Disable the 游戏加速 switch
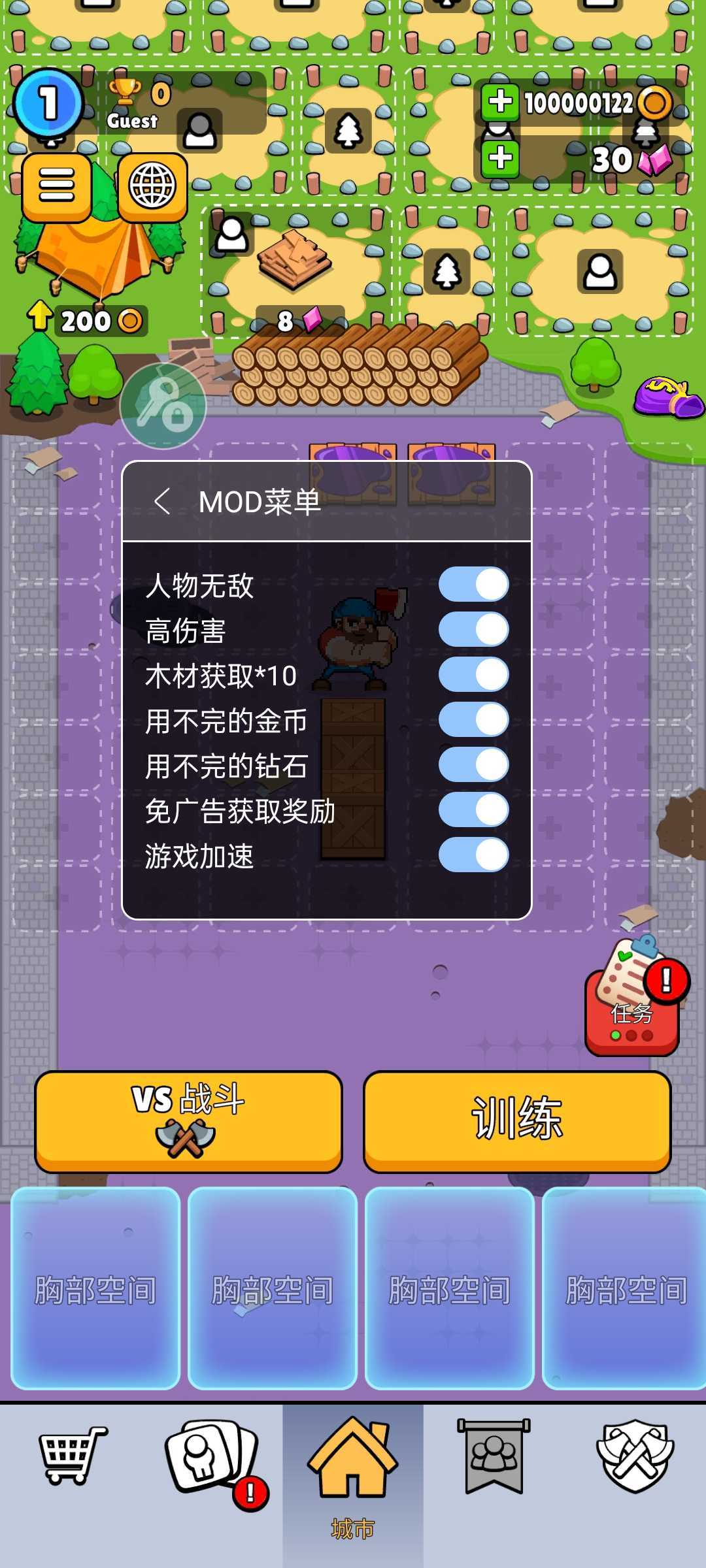Screen dimensions: 706x1568 pos(473,855)
